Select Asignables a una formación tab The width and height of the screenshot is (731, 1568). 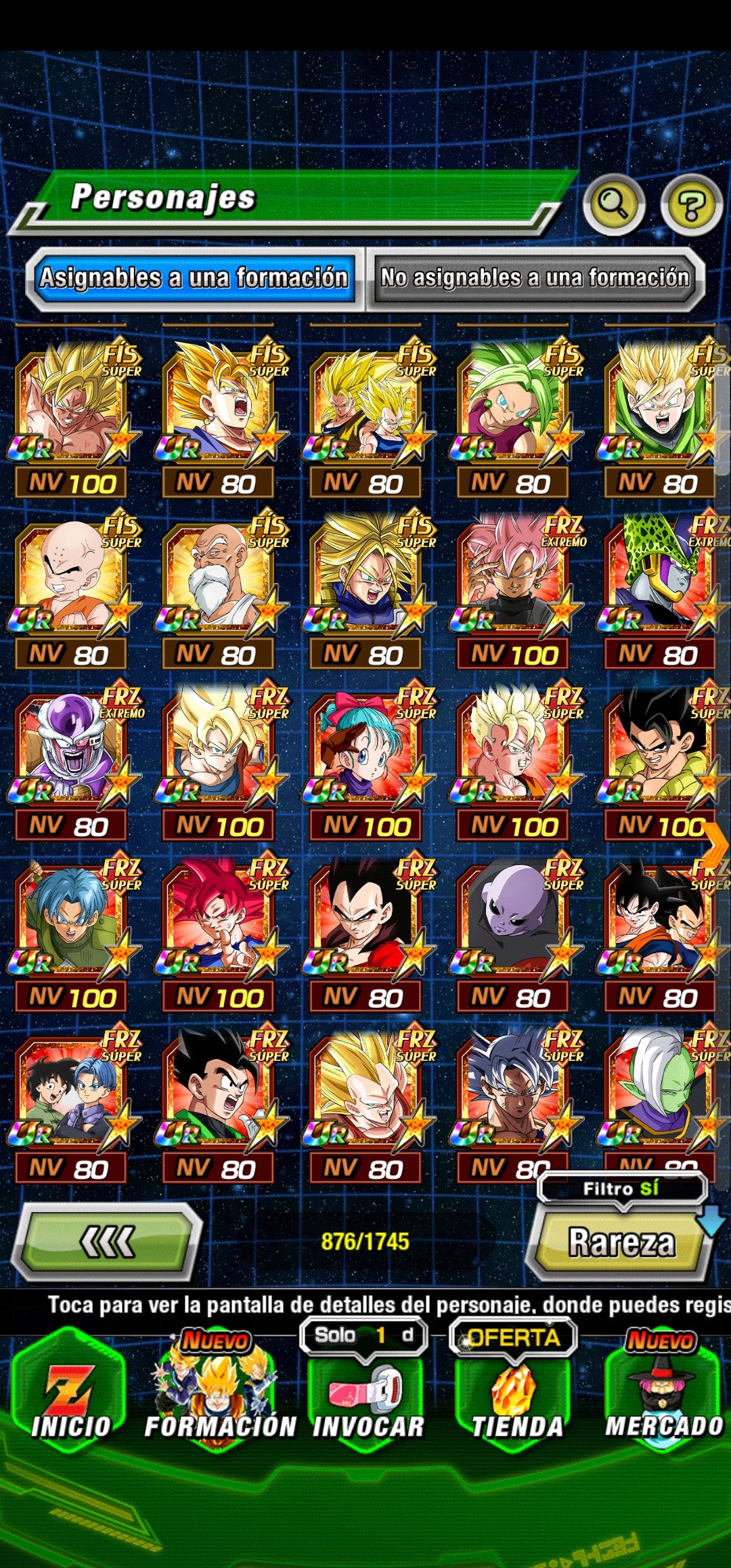pyautogui.click(x=194, y=278)
